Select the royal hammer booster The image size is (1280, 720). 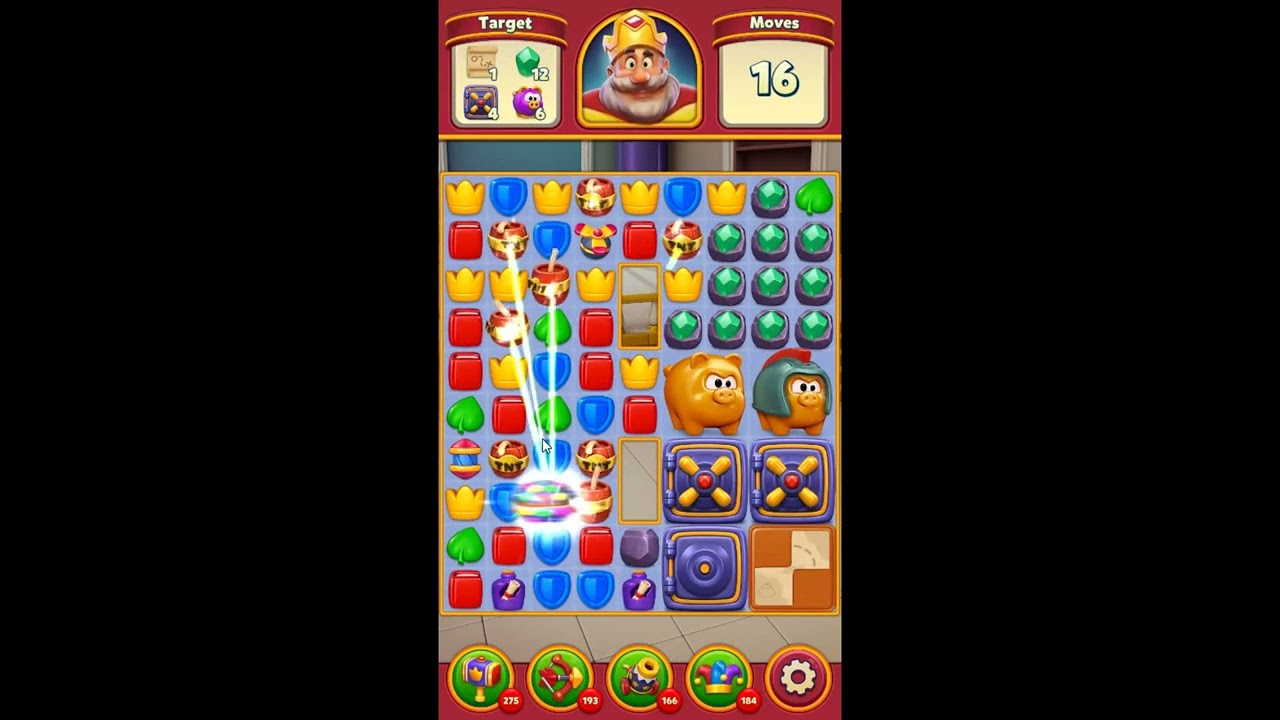tap(481, 678)
